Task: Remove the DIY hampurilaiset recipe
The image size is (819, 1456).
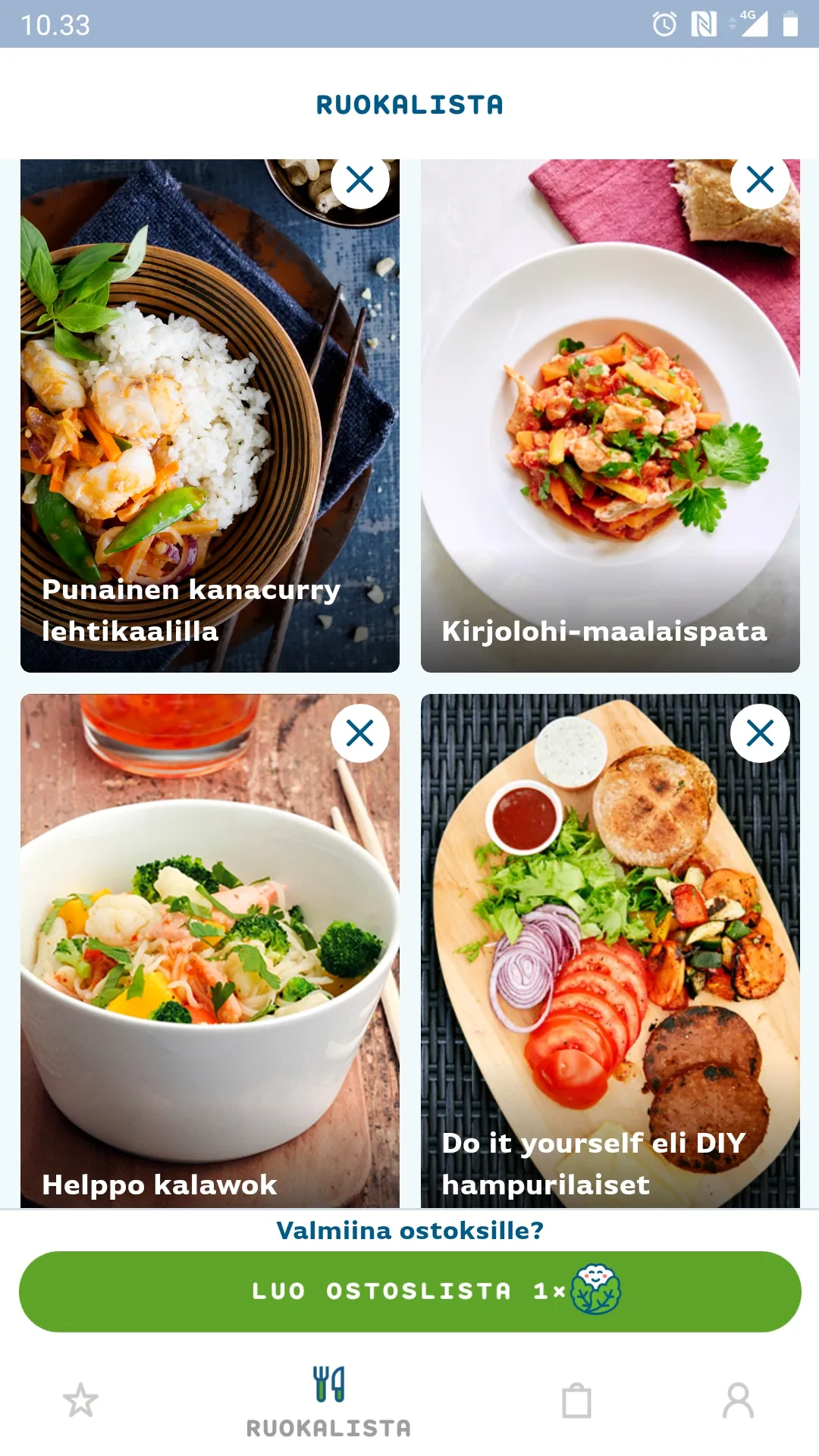Action: (x=758, y=734)
